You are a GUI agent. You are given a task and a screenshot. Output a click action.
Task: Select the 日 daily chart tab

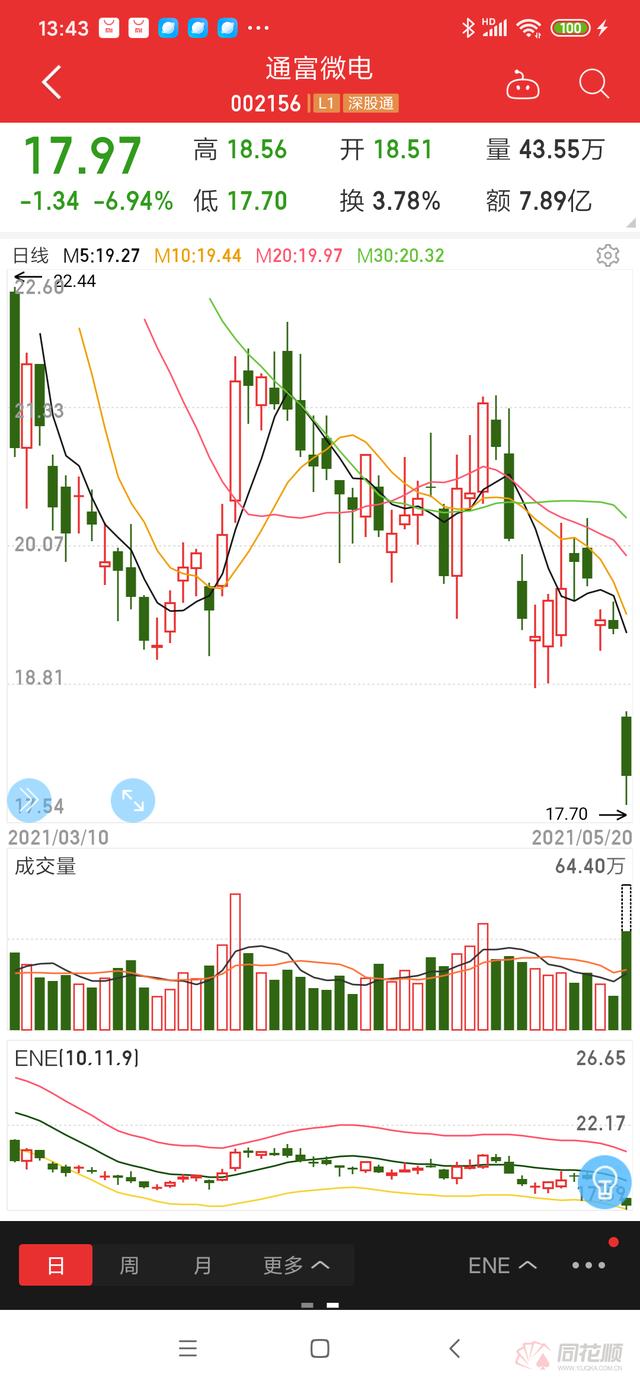tap(56, 1265)
